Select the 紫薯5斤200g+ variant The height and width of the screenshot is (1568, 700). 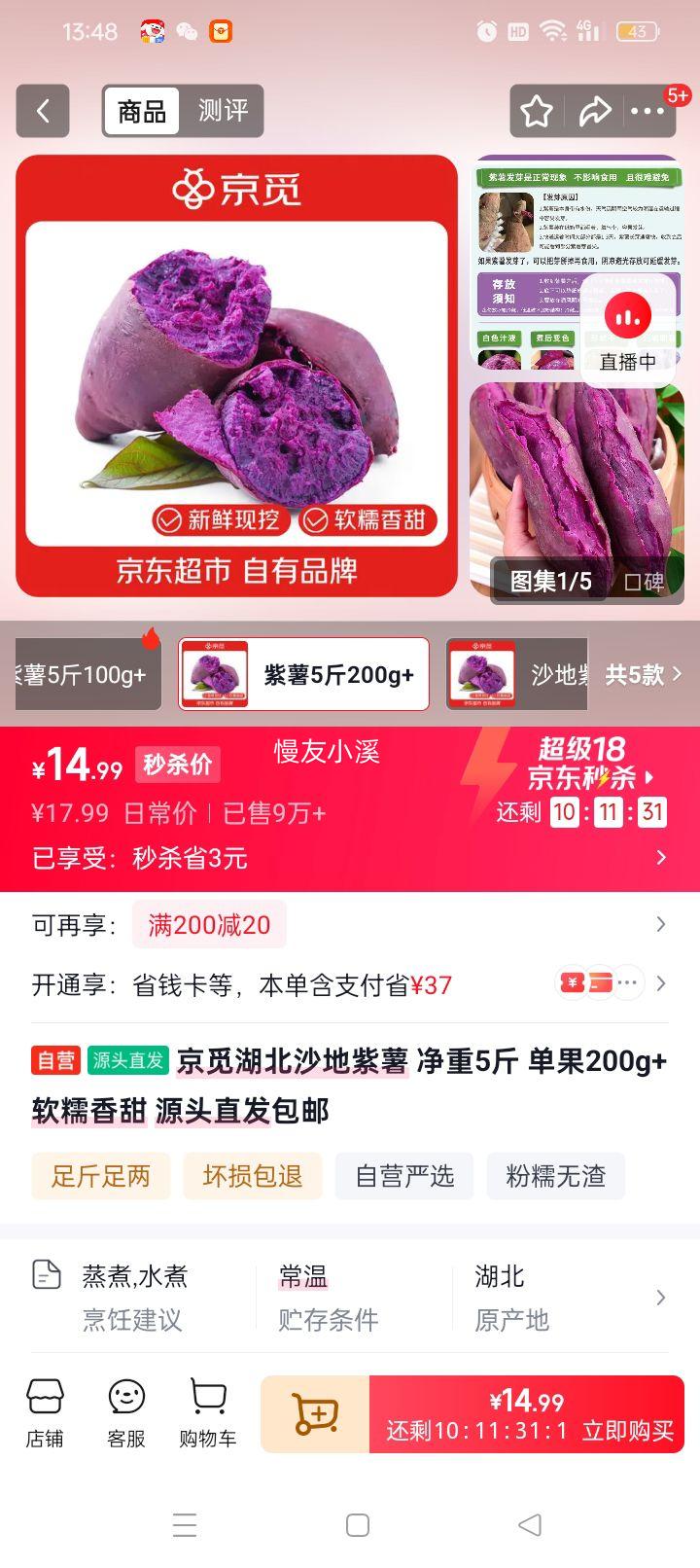304,674
